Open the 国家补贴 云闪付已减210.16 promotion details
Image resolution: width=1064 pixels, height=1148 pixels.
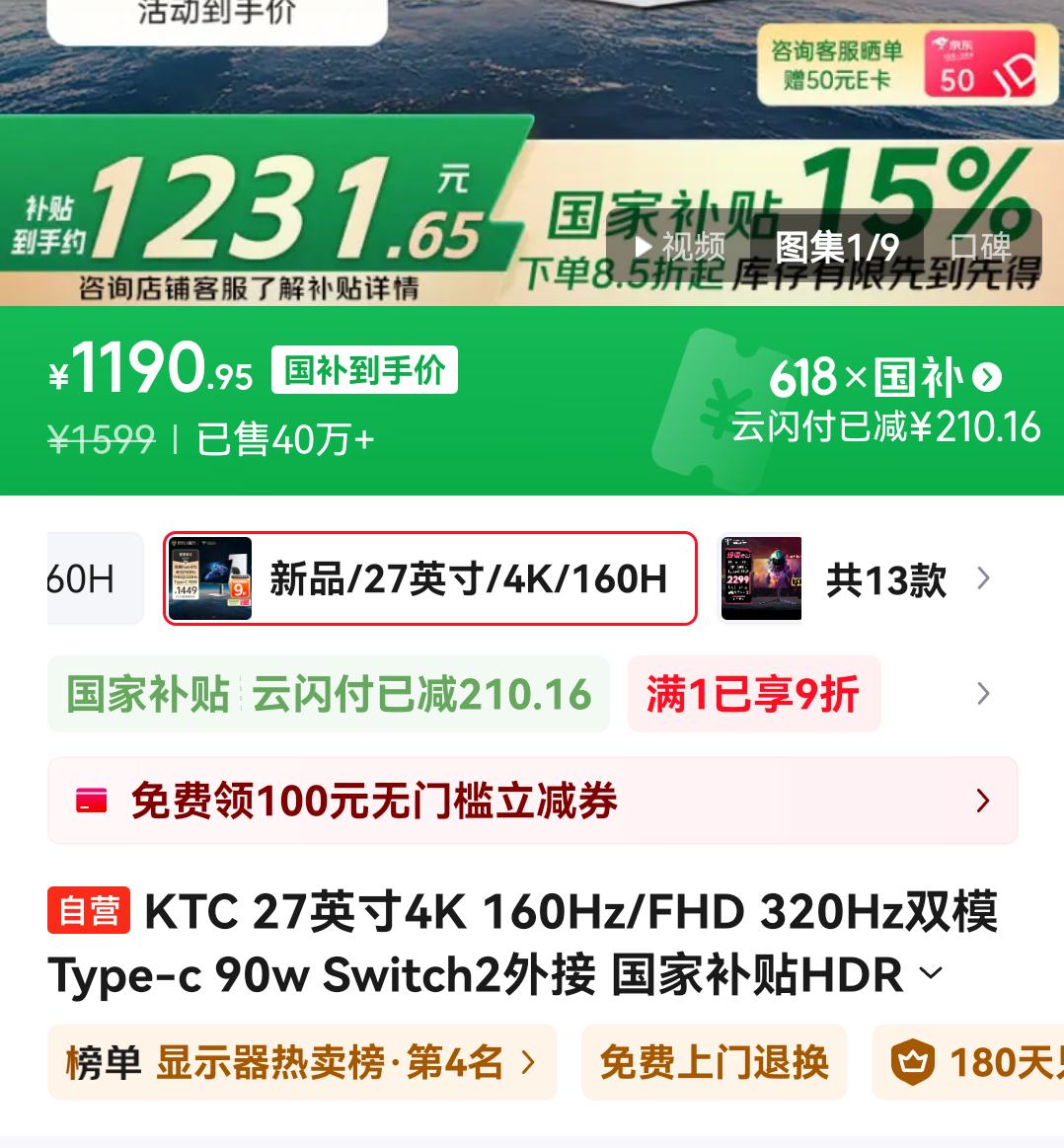point(329,695)
